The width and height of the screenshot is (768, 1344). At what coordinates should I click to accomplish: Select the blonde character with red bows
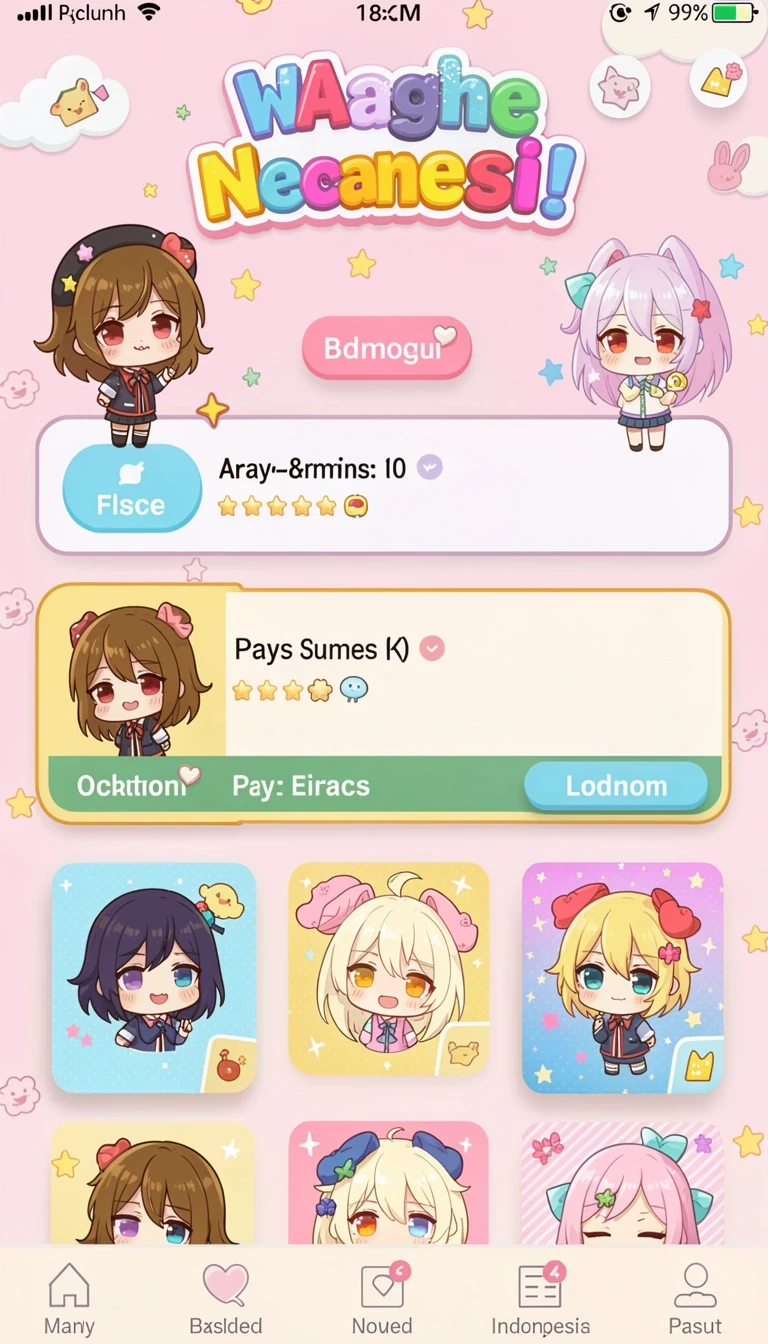tap(622, 978)
